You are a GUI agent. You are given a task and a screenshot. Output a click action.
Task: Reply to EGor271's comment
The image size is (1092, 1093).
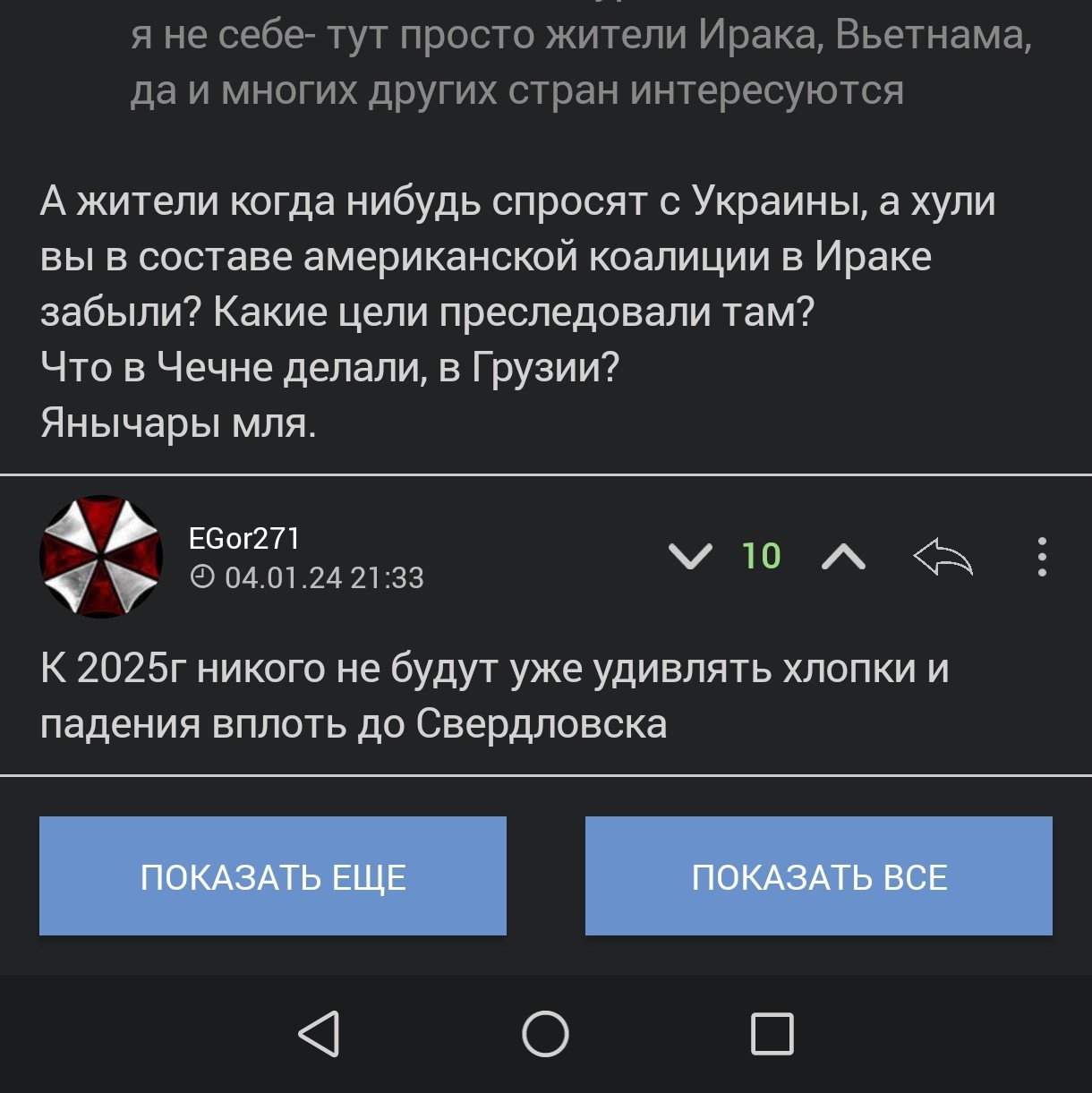[943, 557]
